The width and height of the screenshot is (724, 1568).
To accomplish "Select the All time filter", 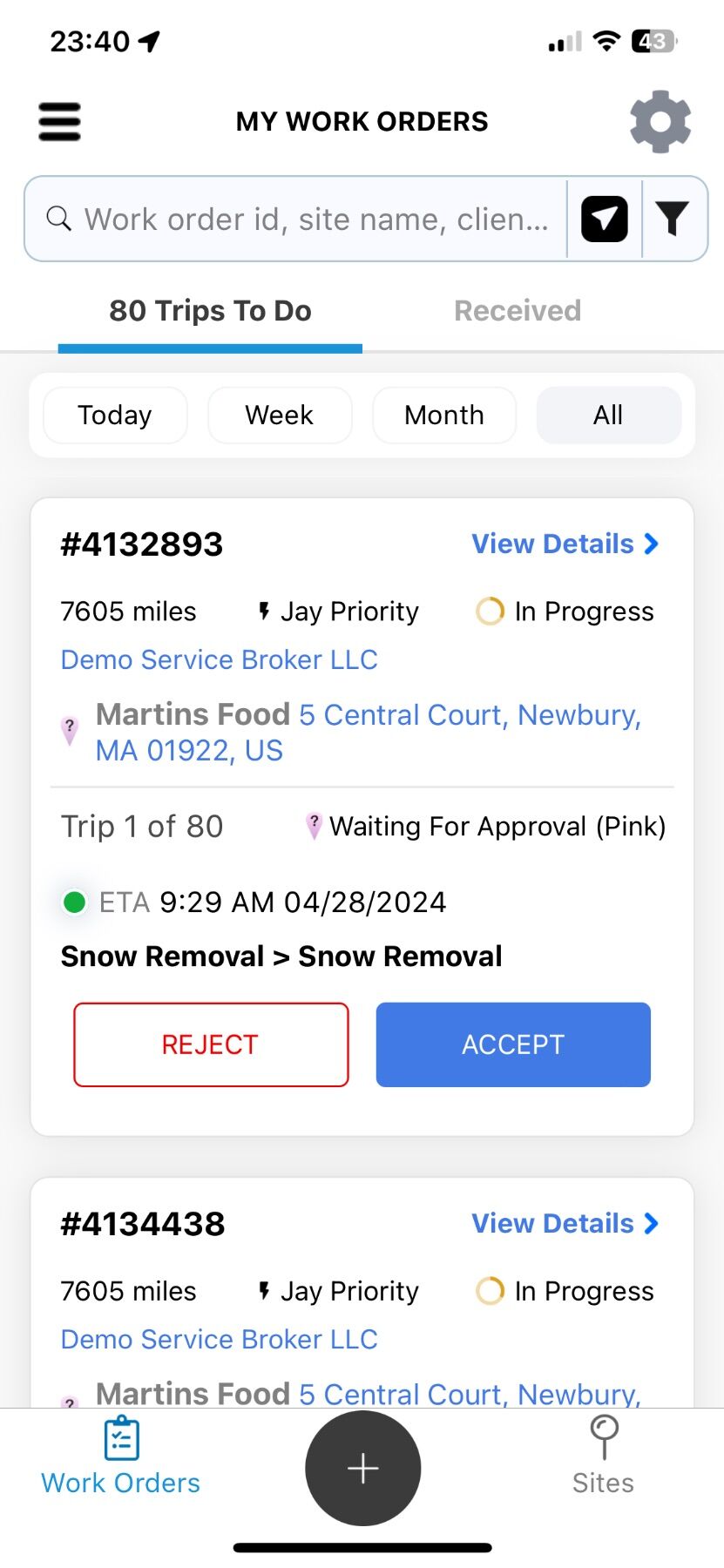I will click(608, 416).
